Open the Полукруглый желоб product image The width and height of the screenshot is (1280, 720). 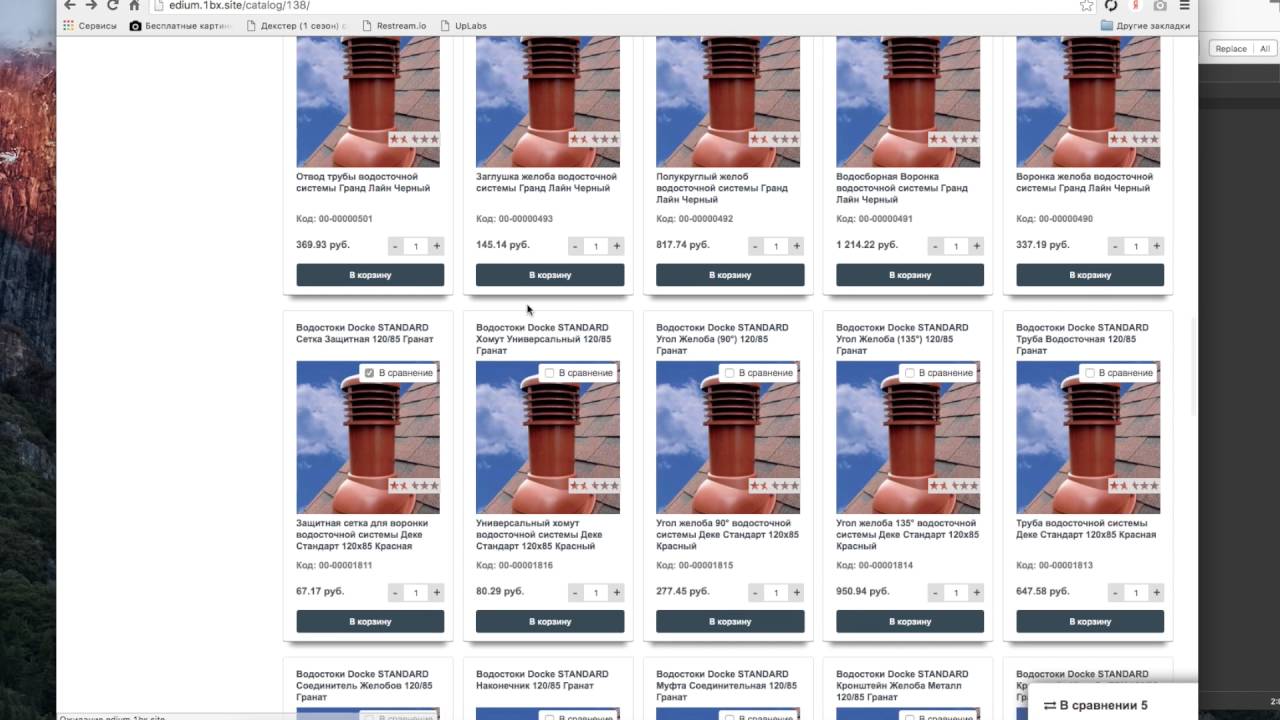(x=728, y=102)
